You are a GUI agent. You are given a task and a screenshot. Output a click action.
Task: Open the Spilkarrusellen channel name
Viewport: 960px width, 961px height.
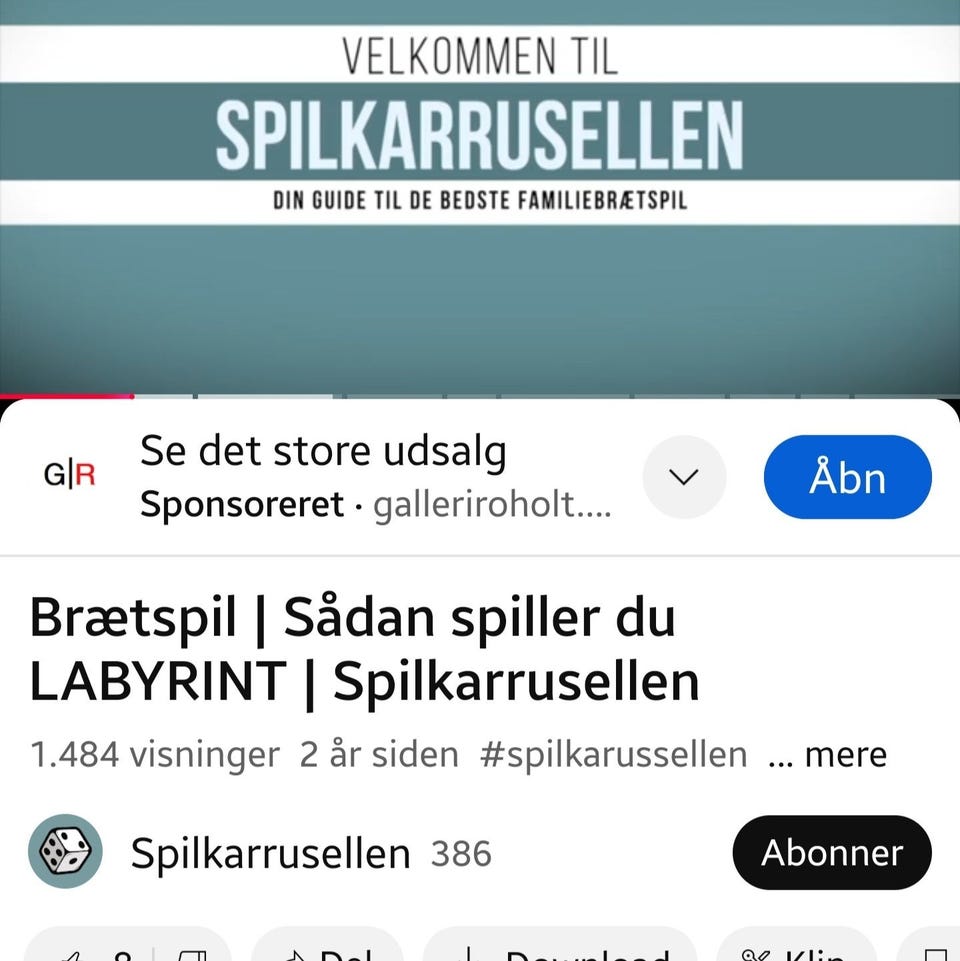pyautogui.click(x=271, y=852)
